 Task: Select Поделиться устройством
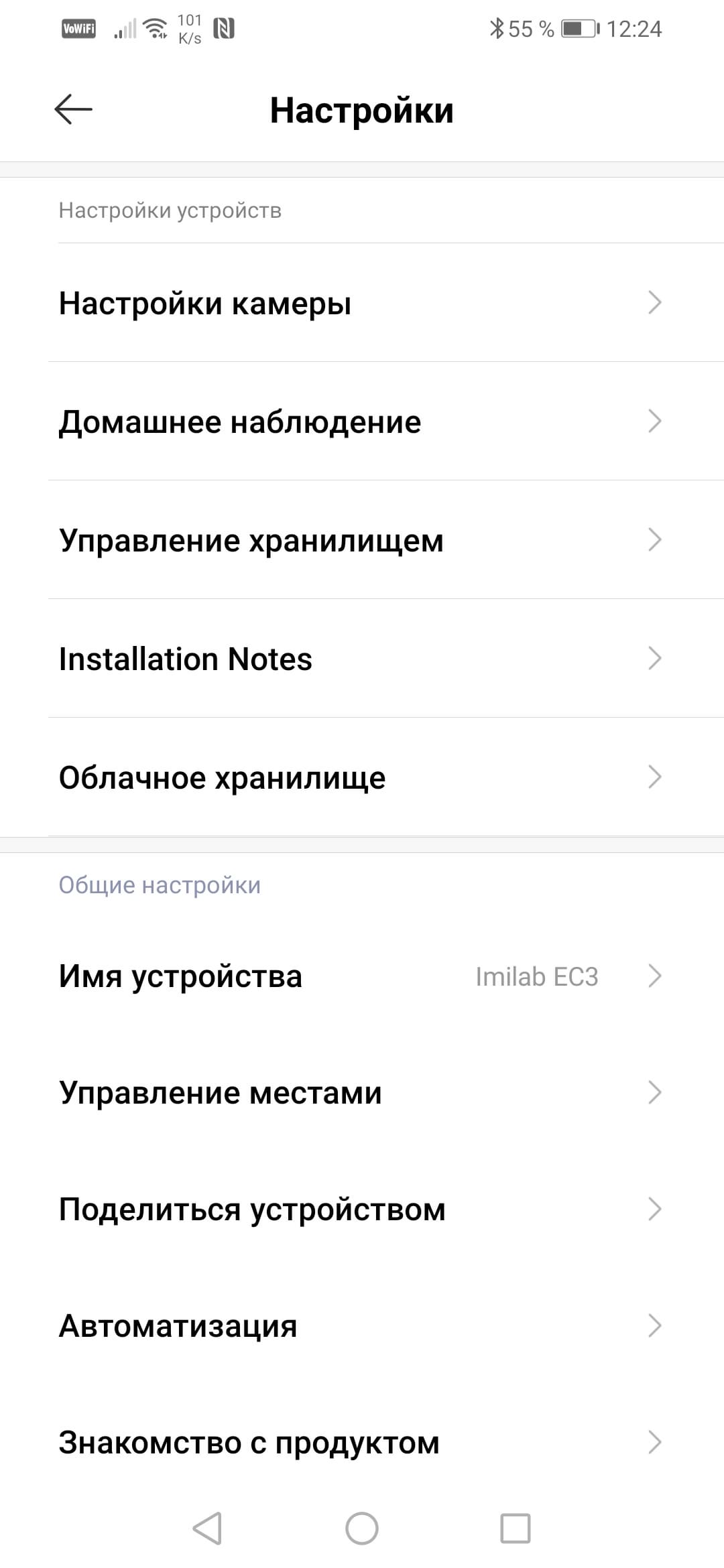click(362, 1210)
